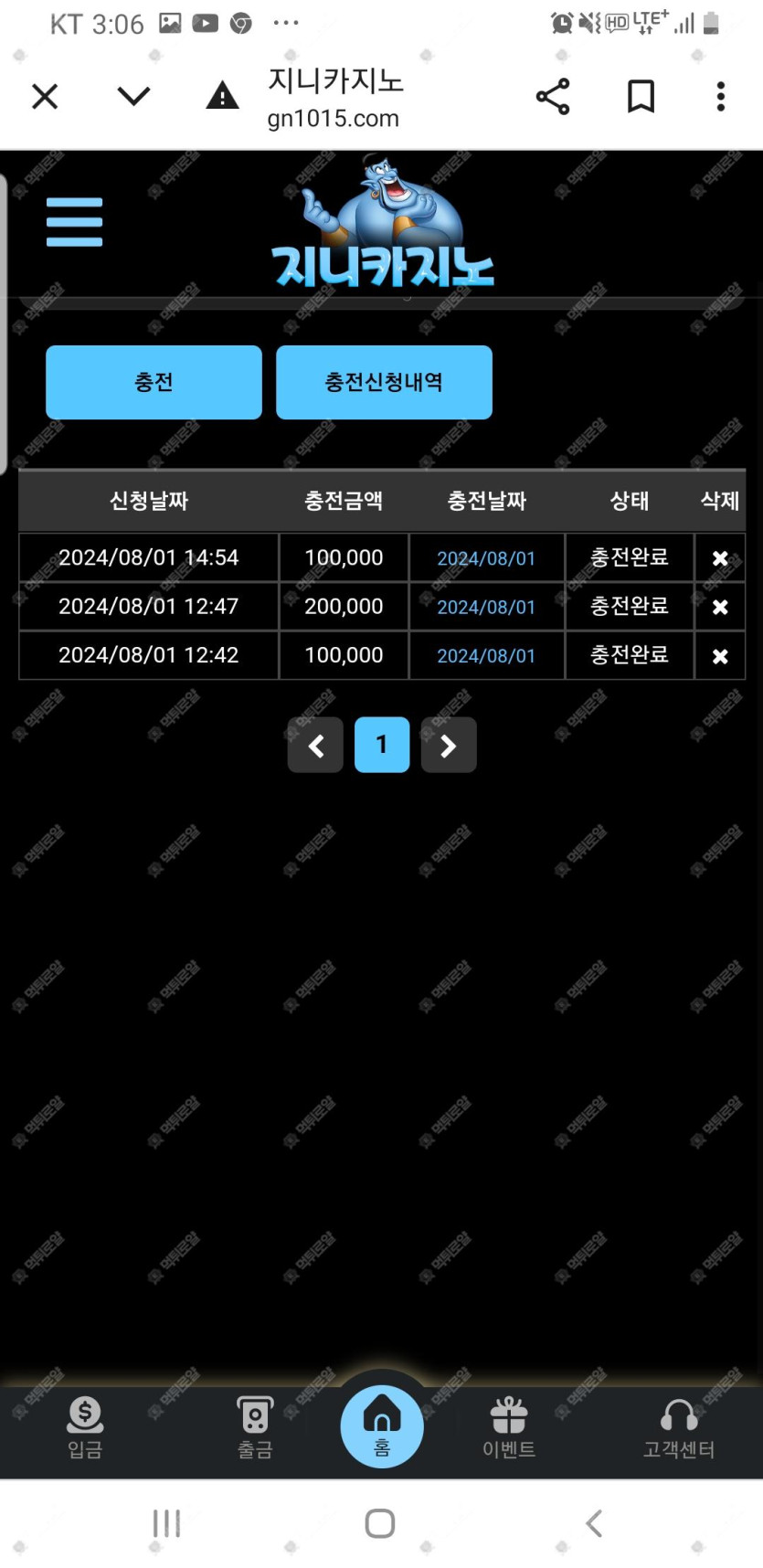Select page 1
This screenshot has height=1568, width=763.
click(x=382, y=746)
